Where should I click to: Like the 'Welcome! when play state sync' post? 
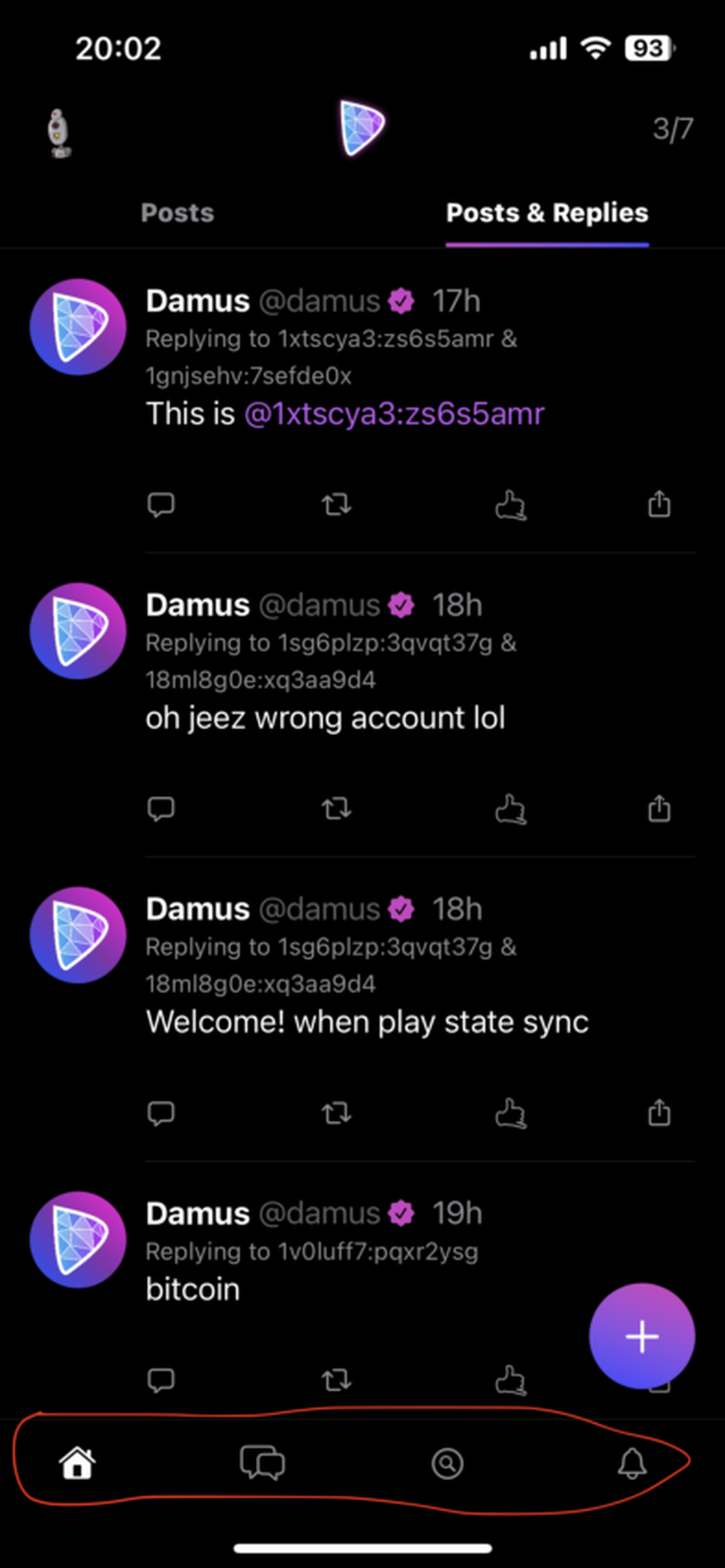click(x=511, y=1113)
